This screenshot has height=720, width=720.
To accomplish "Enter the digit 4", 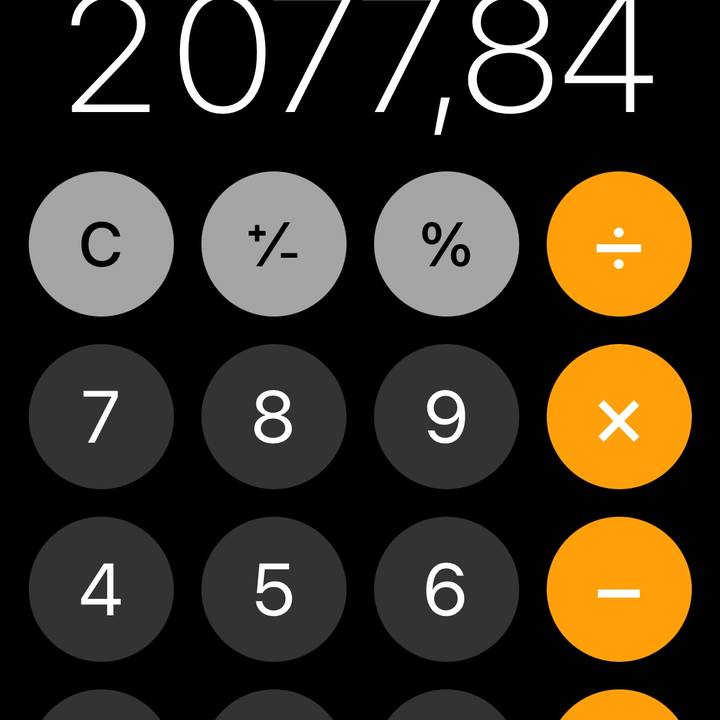I will point(101,590).
